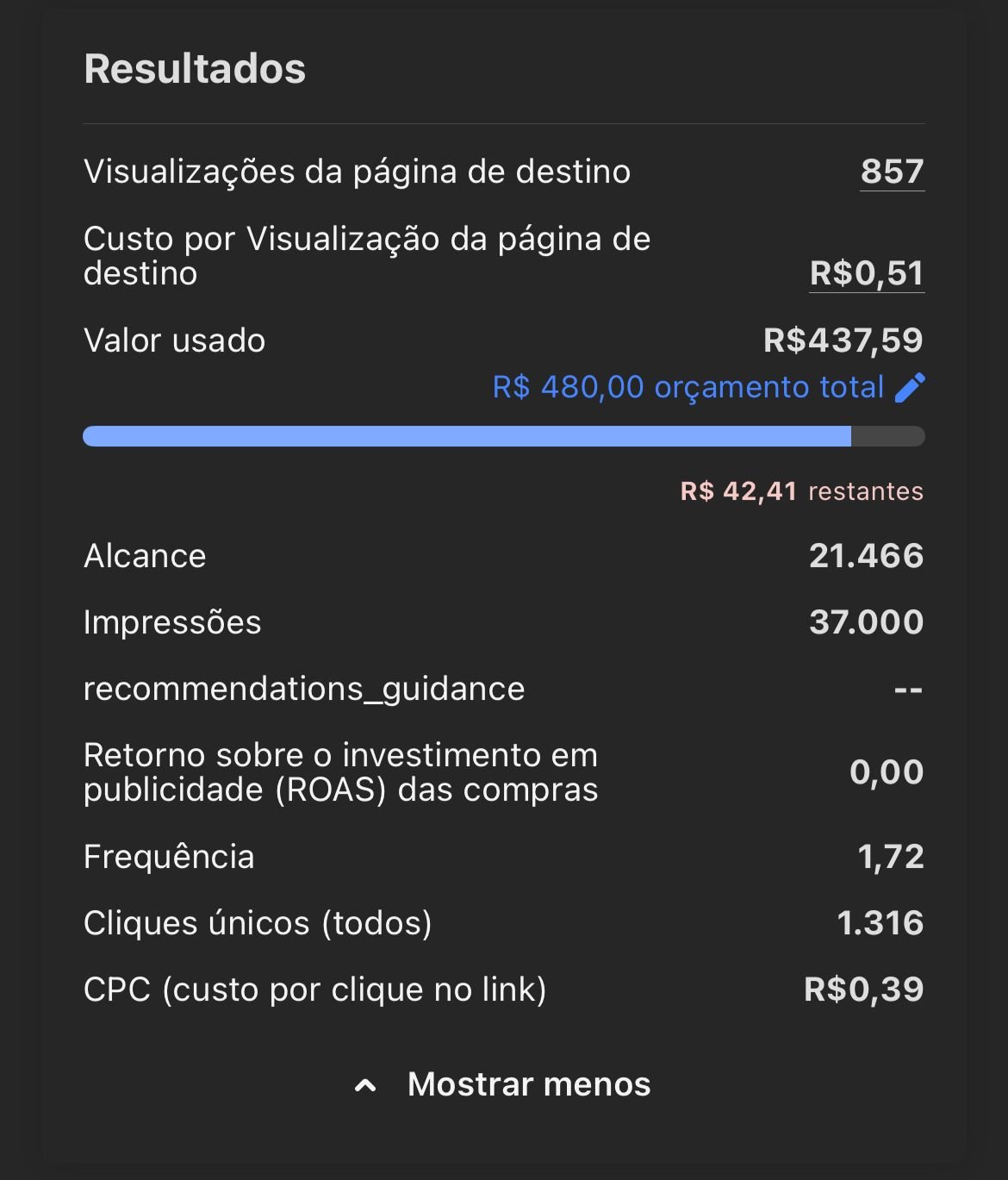
Task: Tap the underlined R$0,51 cost per view
Action: pyautogui.click(x=866, y=273)
